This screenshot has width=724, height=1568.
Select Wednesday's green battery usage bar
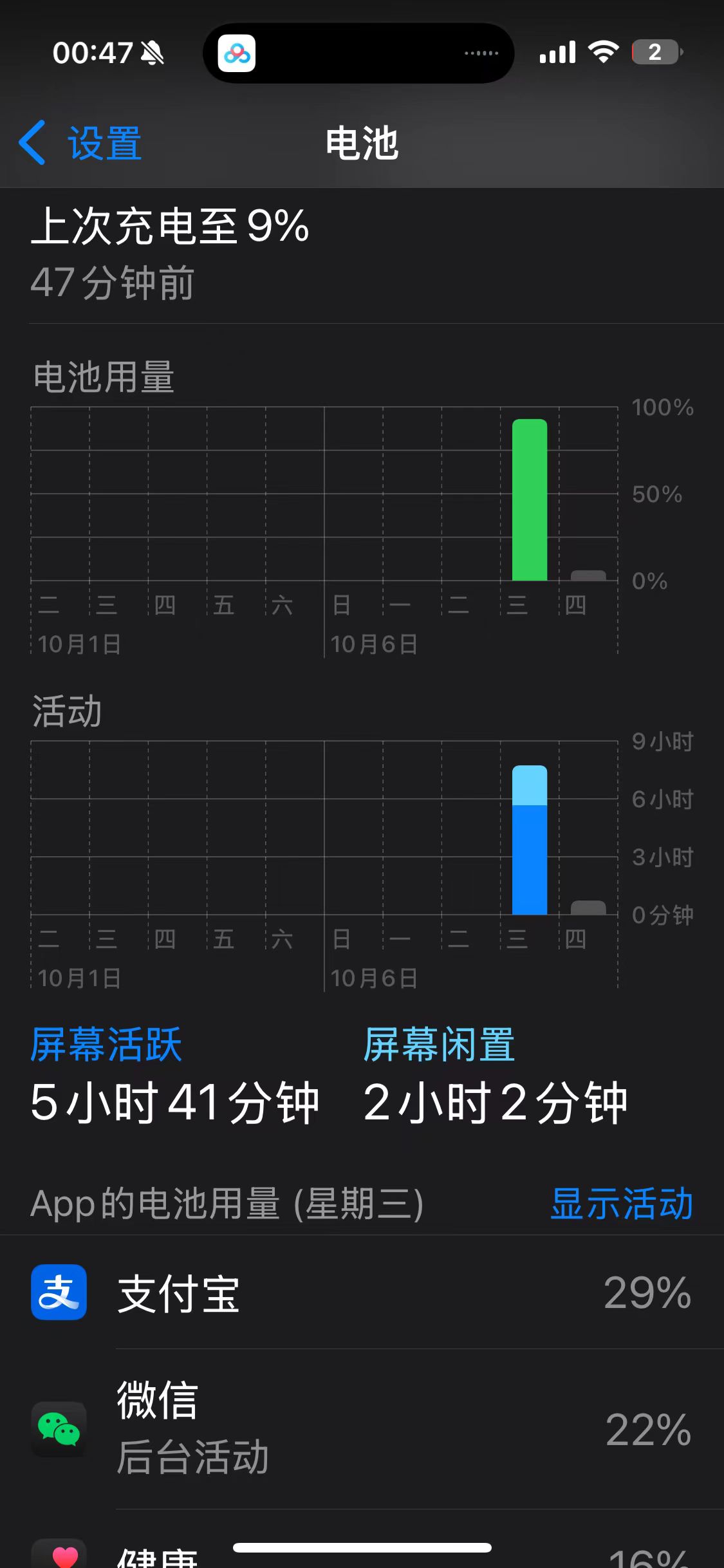(529, 500)
